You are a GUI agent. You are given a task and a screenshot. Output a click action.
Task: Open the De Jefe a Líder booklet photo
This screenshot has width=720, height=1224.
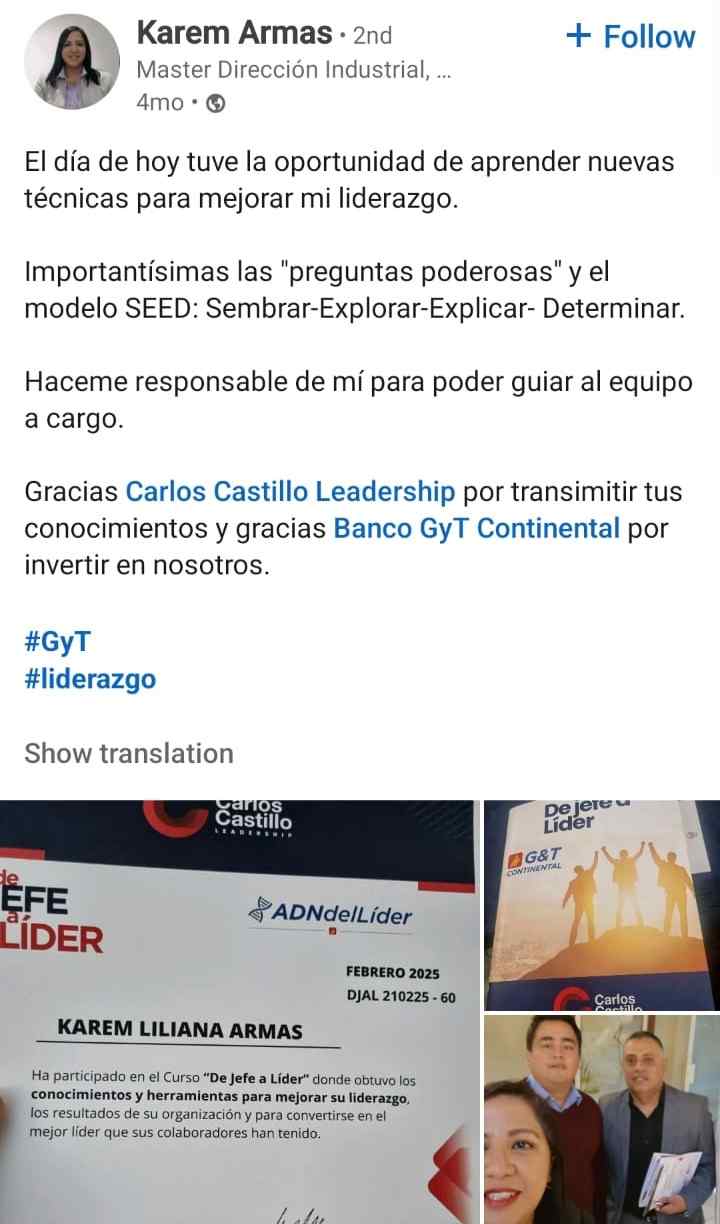(x=601, y=905)
